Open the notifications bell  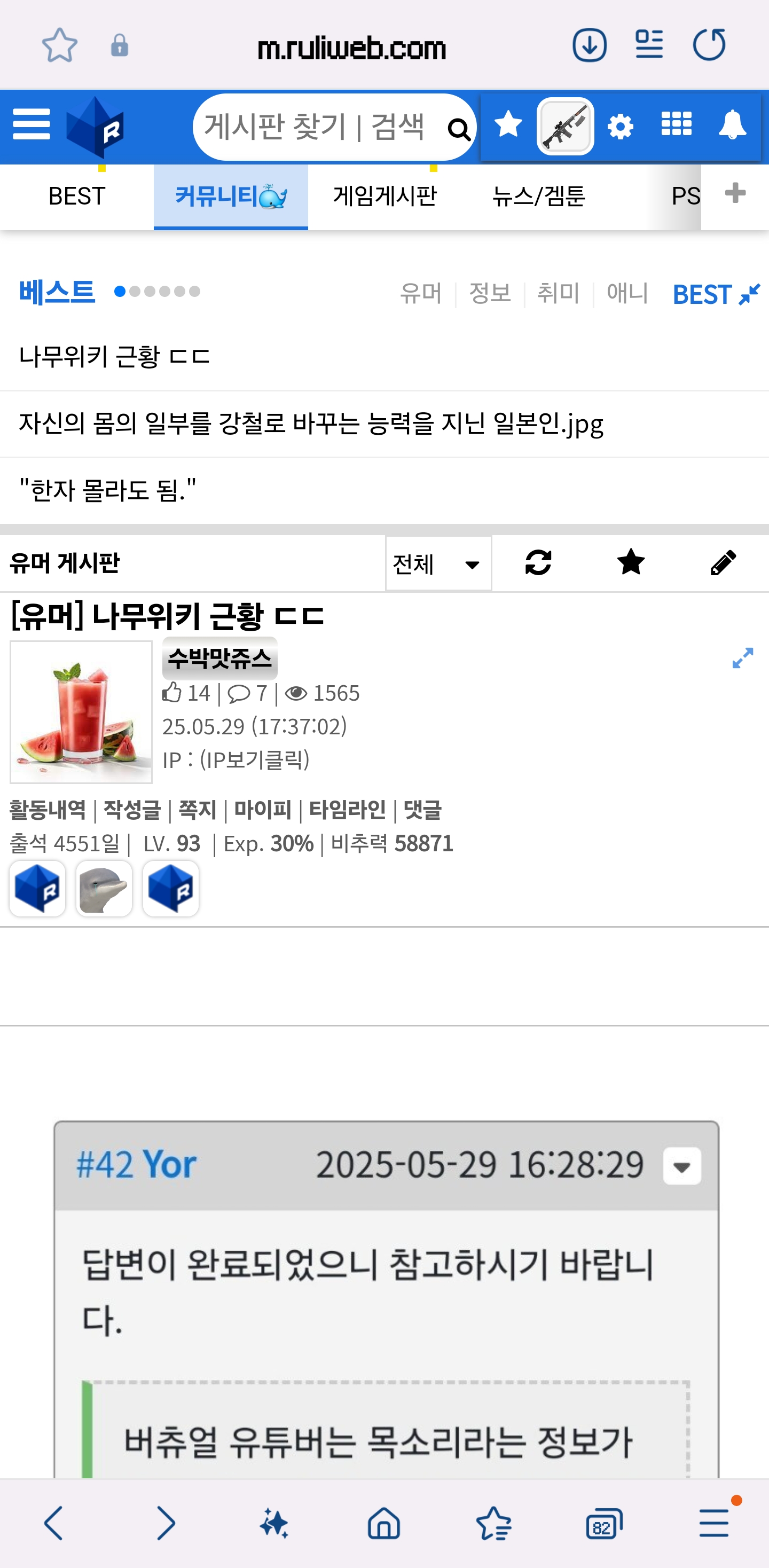pyautogui.click(x=732, y=126)
